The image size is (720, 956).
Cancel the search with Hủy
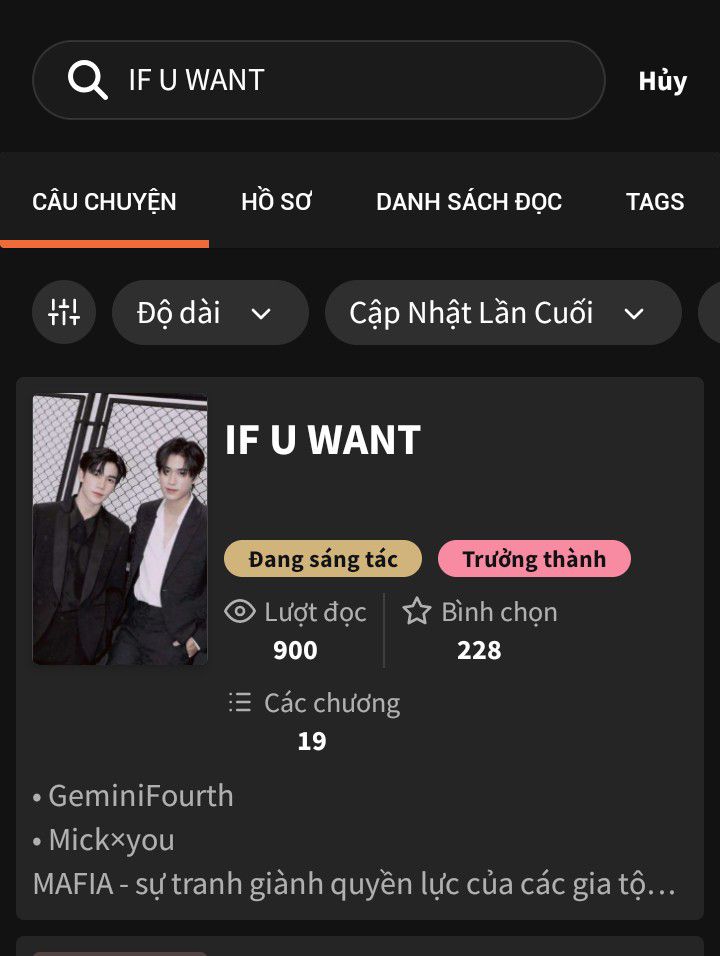[662, 81]
